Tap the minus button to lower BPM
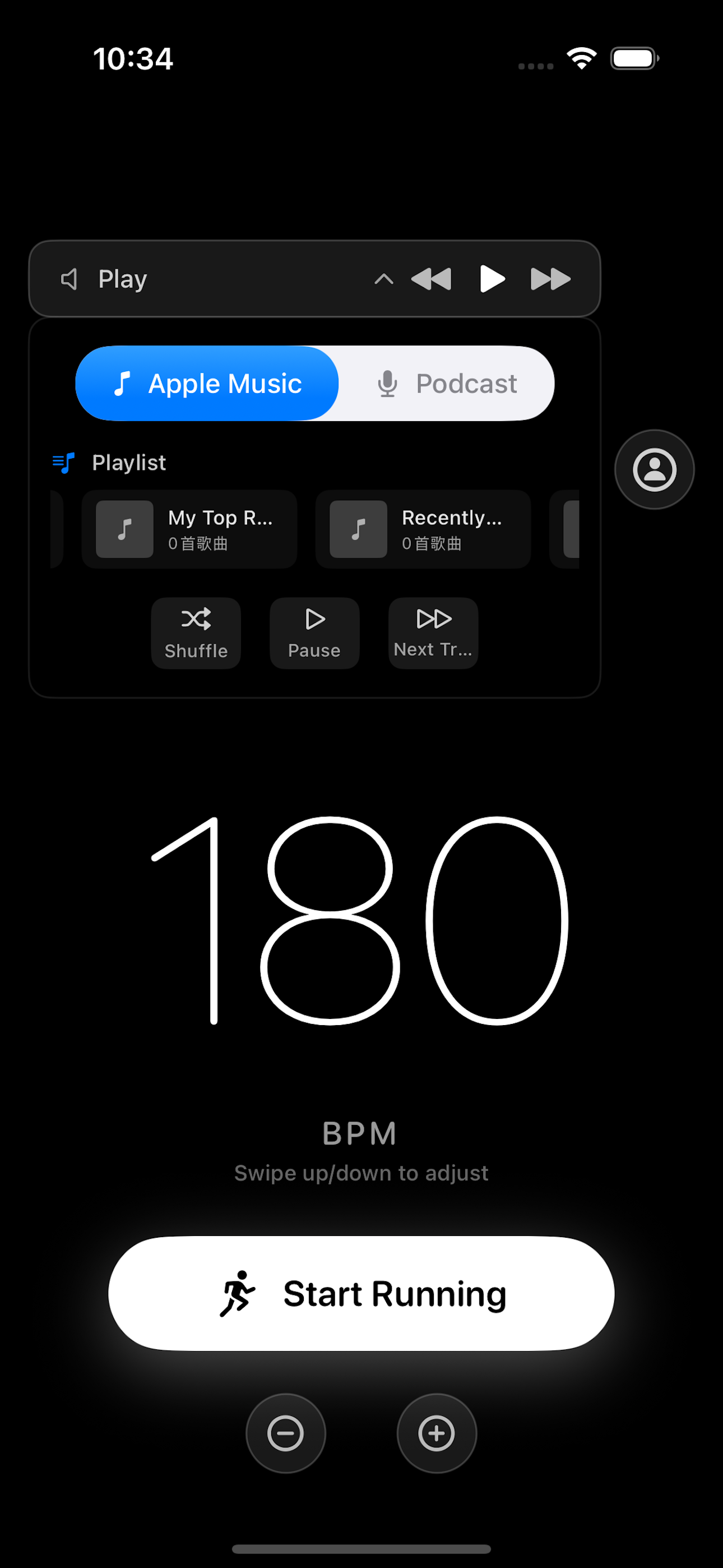 tap(286, 1433)
